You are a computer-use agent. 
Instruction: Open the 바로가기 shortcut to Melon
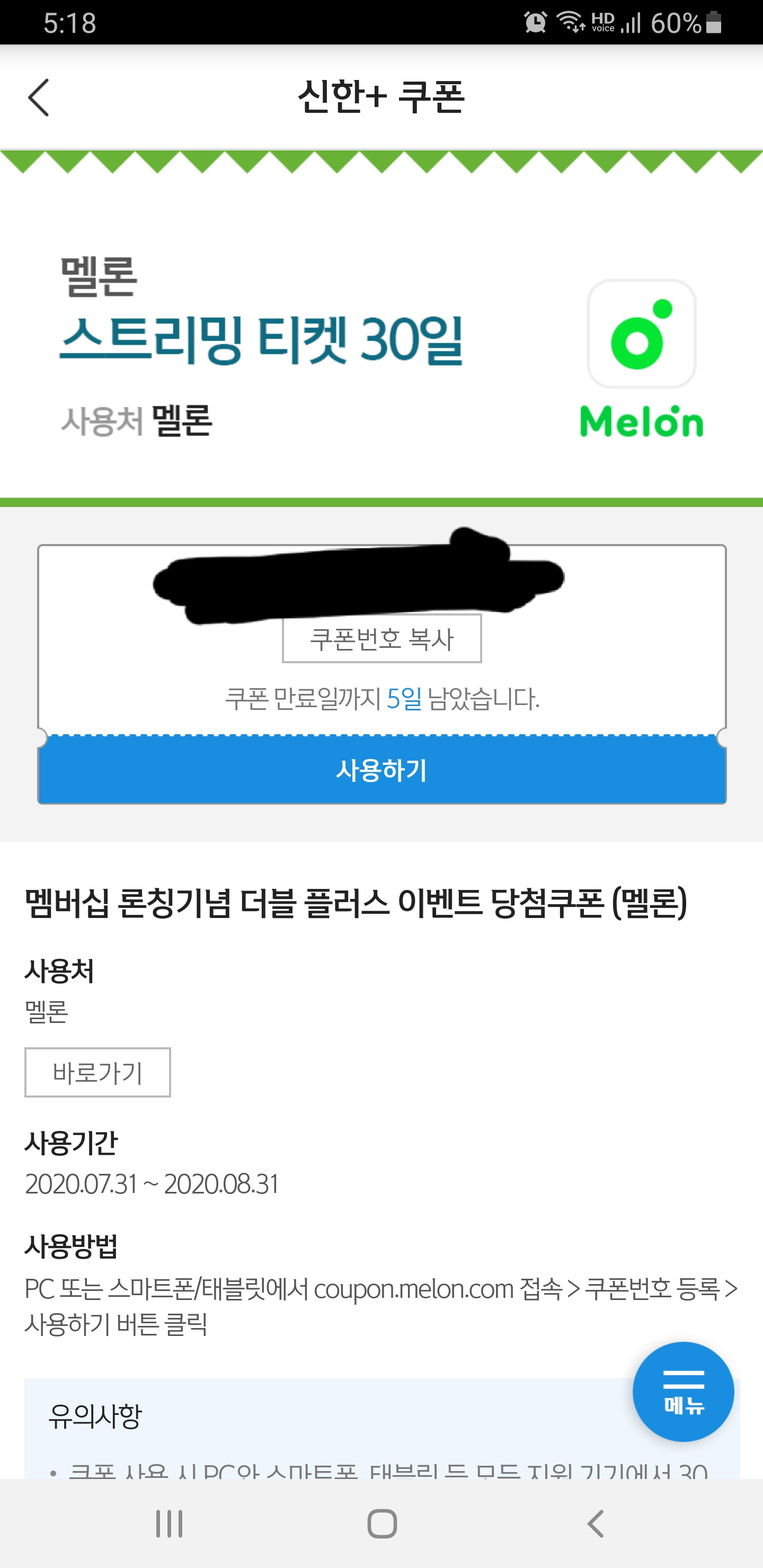click(x=97, y=1073)
